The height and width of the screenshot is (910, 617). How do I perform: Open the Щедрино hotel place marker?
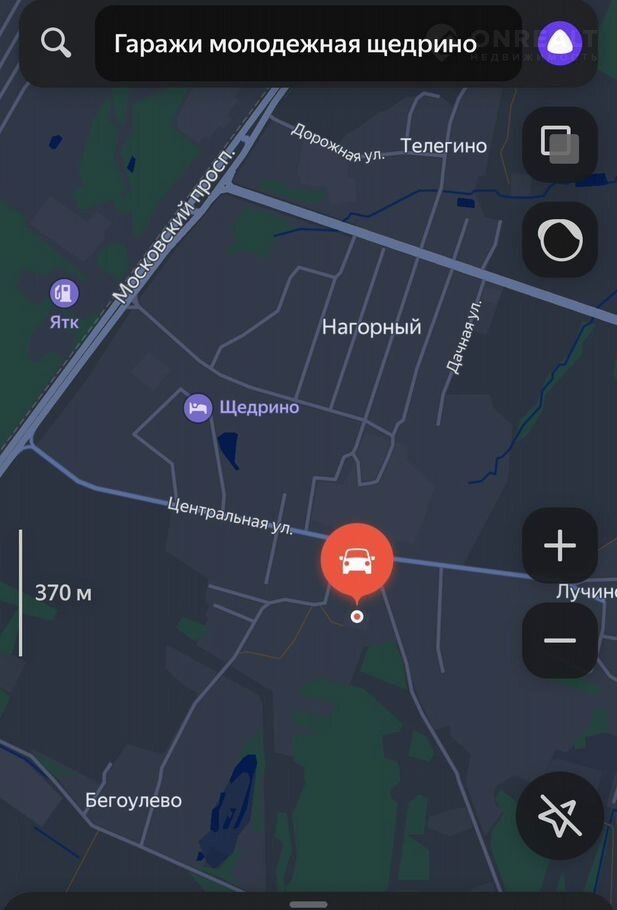(x=198, y=408)
